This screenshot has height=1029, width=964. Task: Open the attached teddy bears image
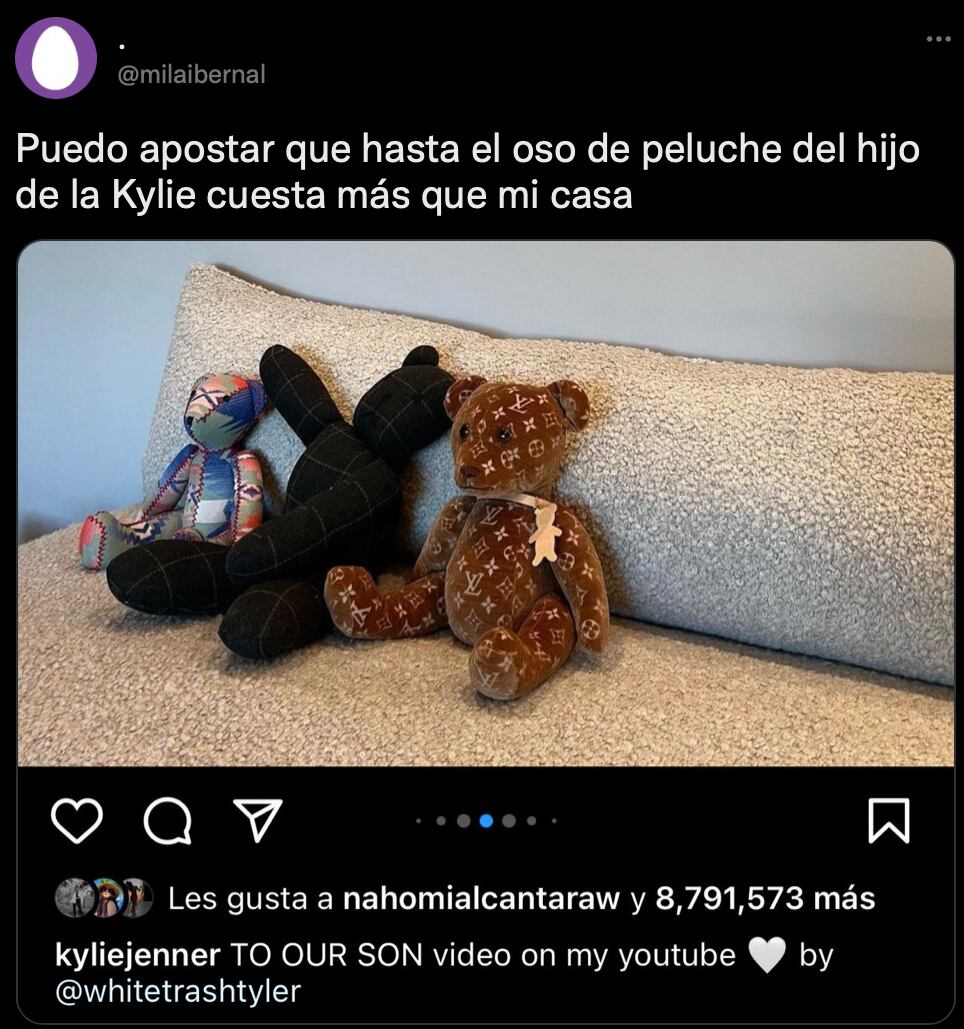point(486,503)
